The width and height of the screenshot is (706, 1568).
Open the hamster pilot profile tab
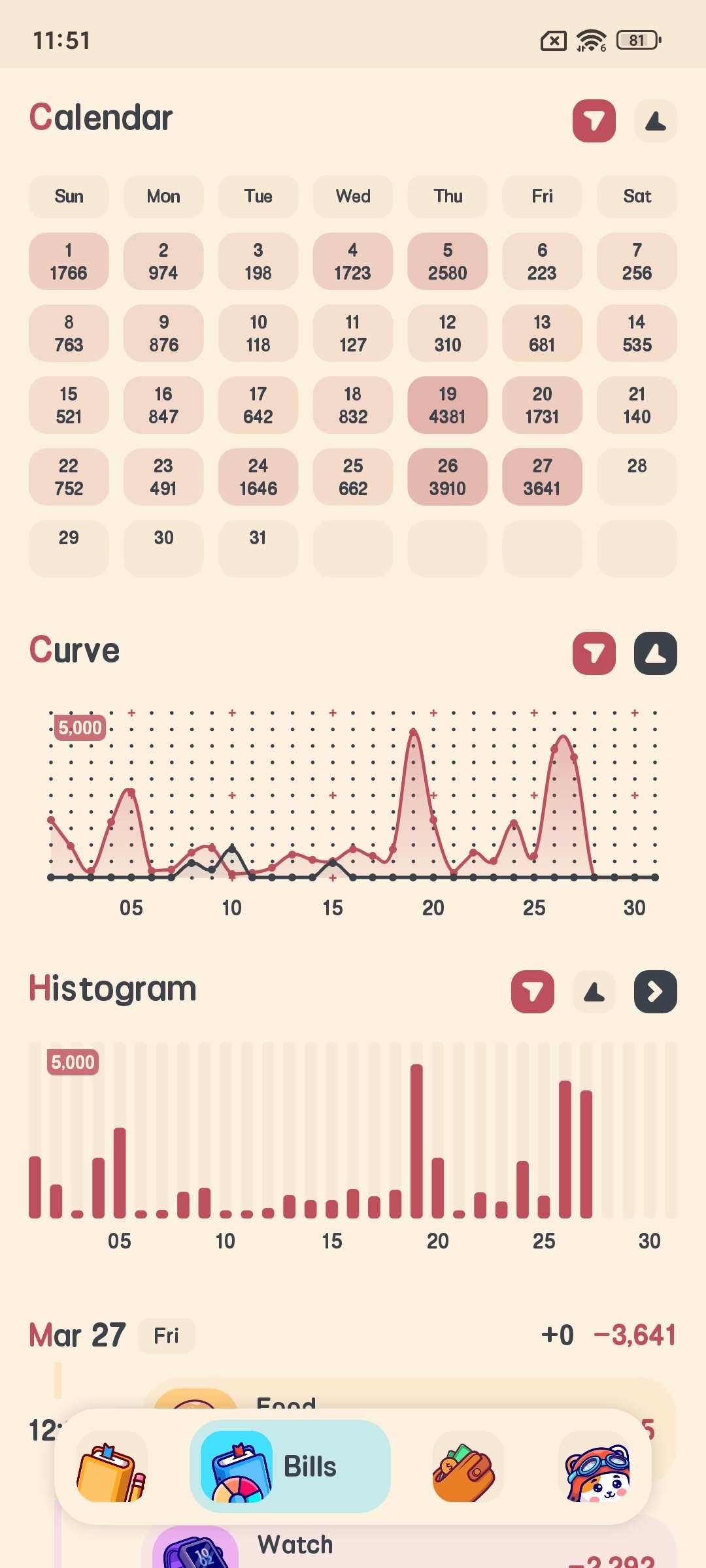click(597, 1467)
